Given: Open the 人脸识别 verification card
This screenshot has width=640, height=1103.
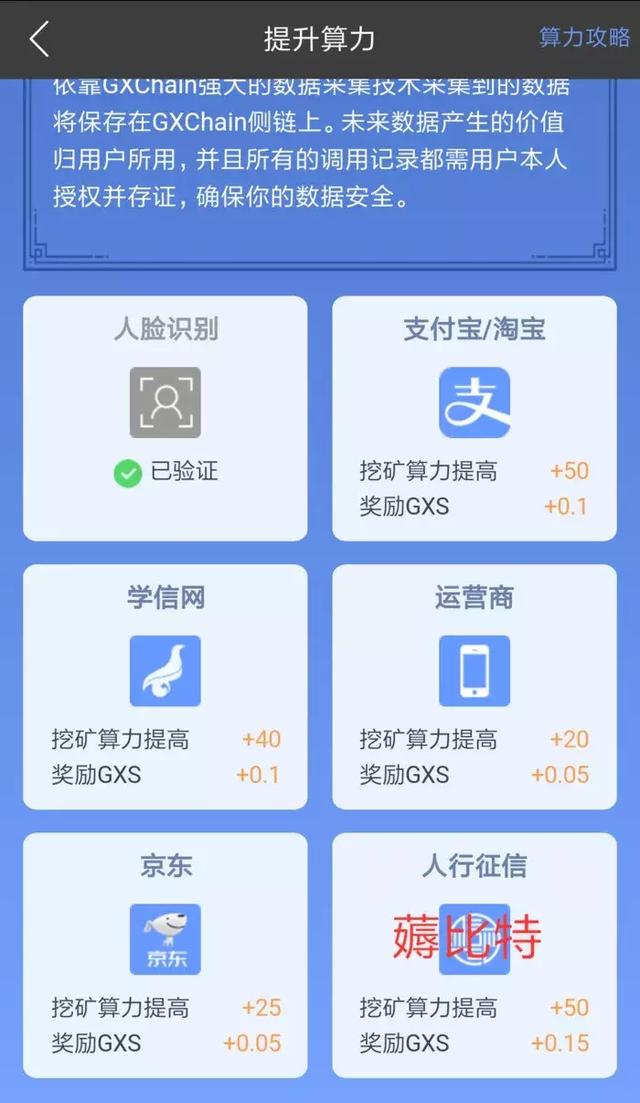Looking at the screenshot, I should point(165,419).
